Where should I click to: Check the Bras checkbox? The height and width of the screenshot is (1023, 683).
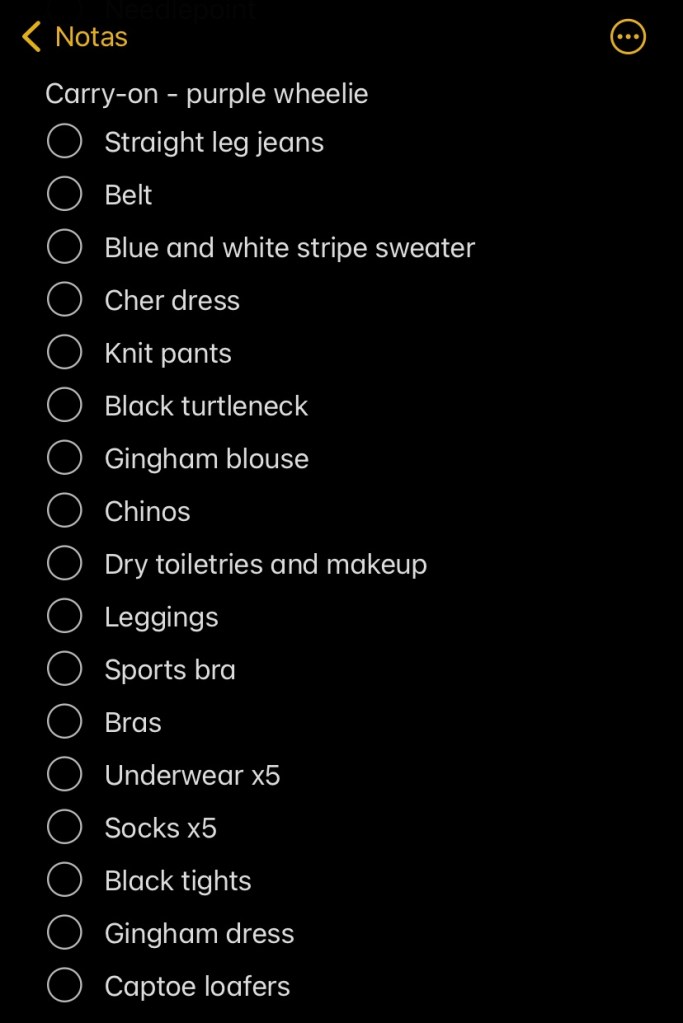click(x=64, y=722)
